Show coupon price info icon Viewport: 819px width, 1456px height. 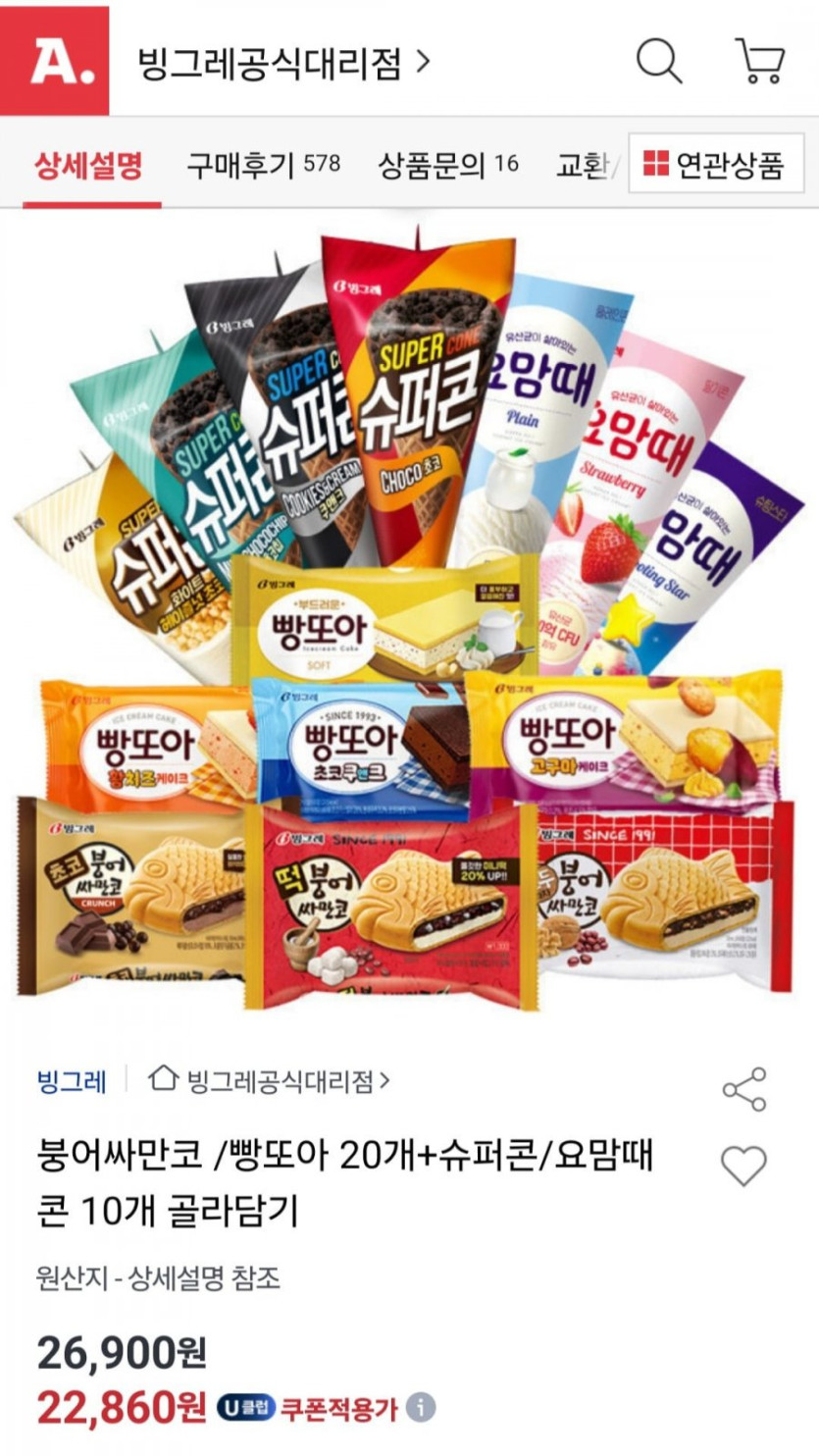pyautogui.click(x=421, y=1408)
